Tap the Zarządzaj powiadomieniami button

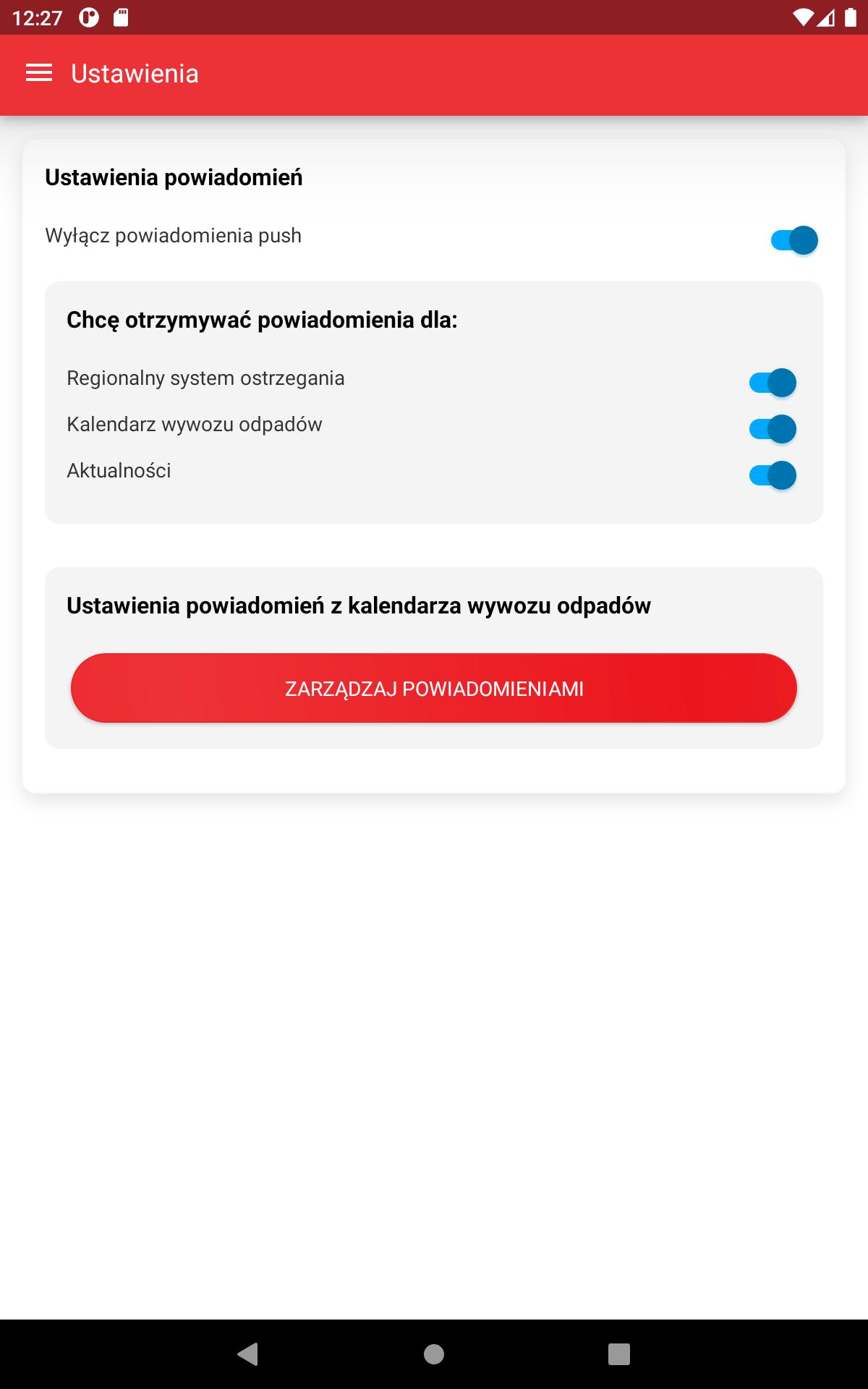point(434,688)
